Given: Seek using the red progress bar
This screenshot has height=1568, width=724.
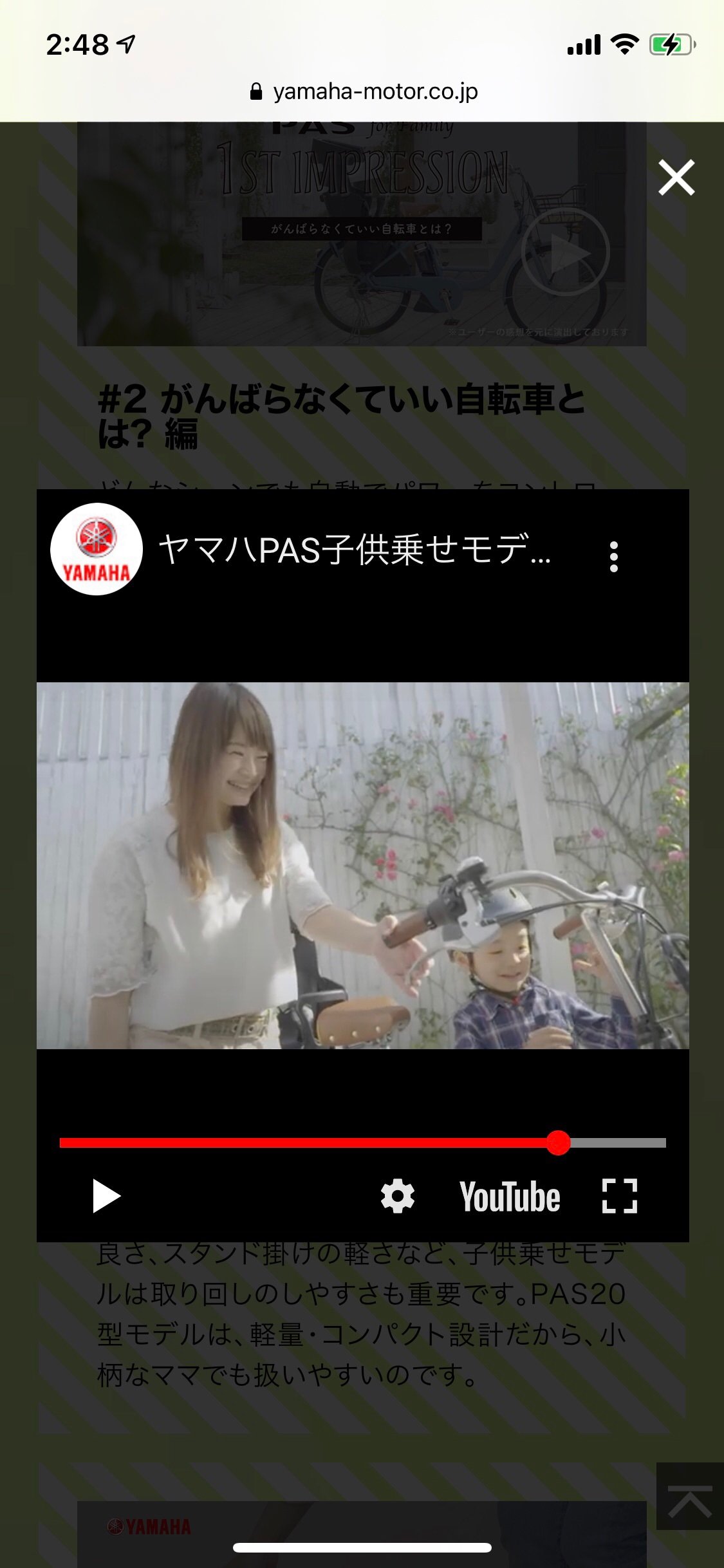Looking at the screenshot, I should tap(363, 1143).
